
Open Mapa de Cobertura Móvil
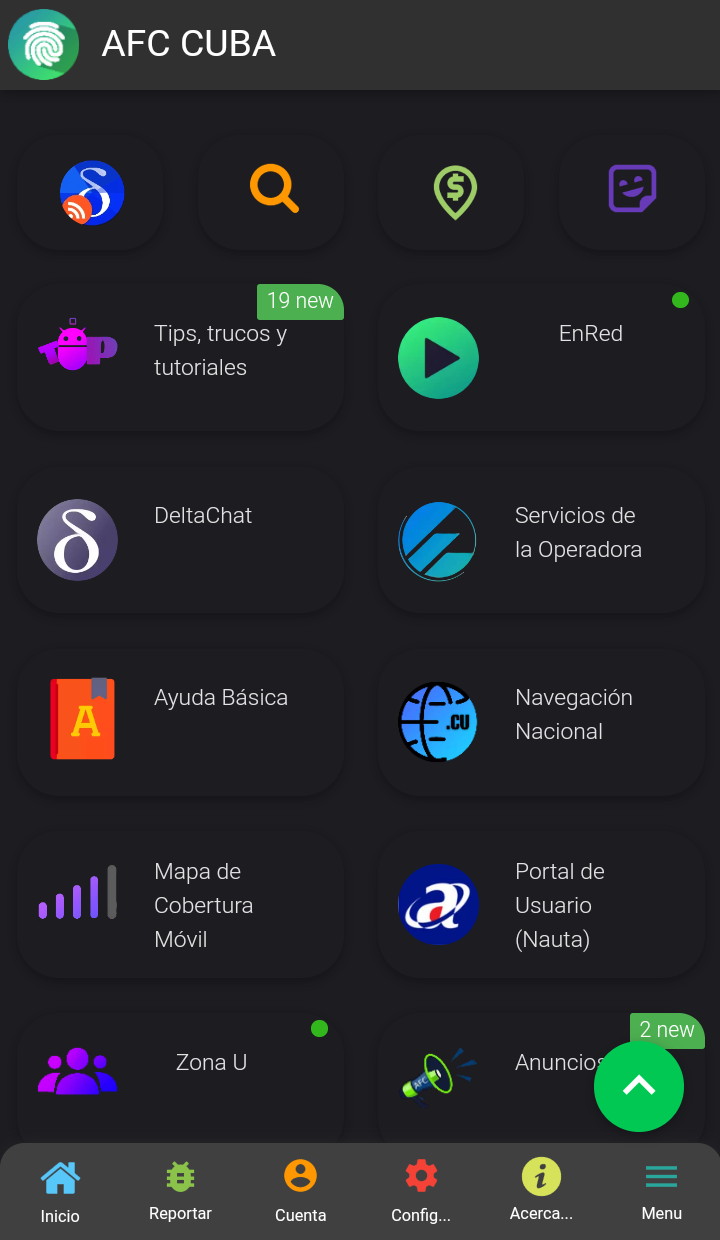tap(180, 904)
